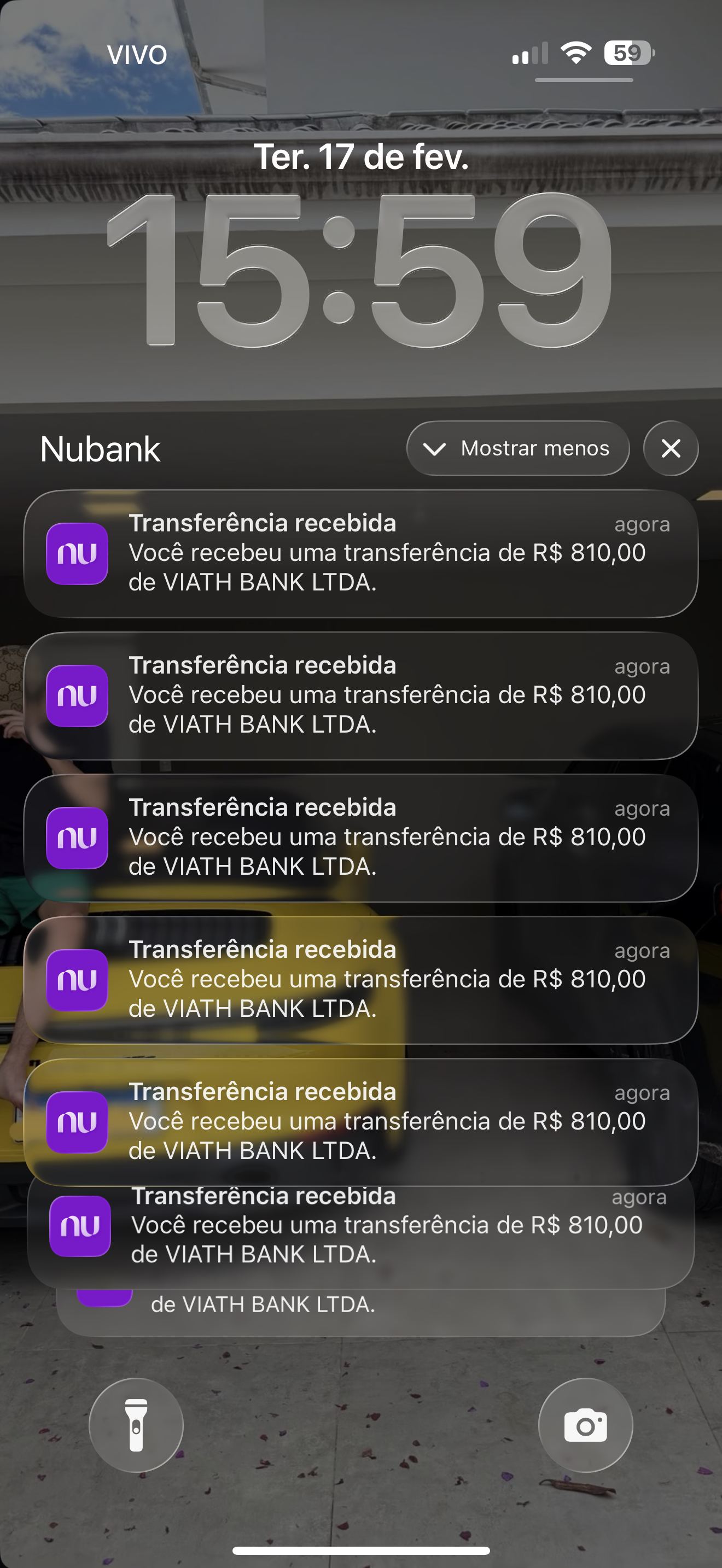Collapse notifications with Mostrar menos chevron

[x=517, y=449]
